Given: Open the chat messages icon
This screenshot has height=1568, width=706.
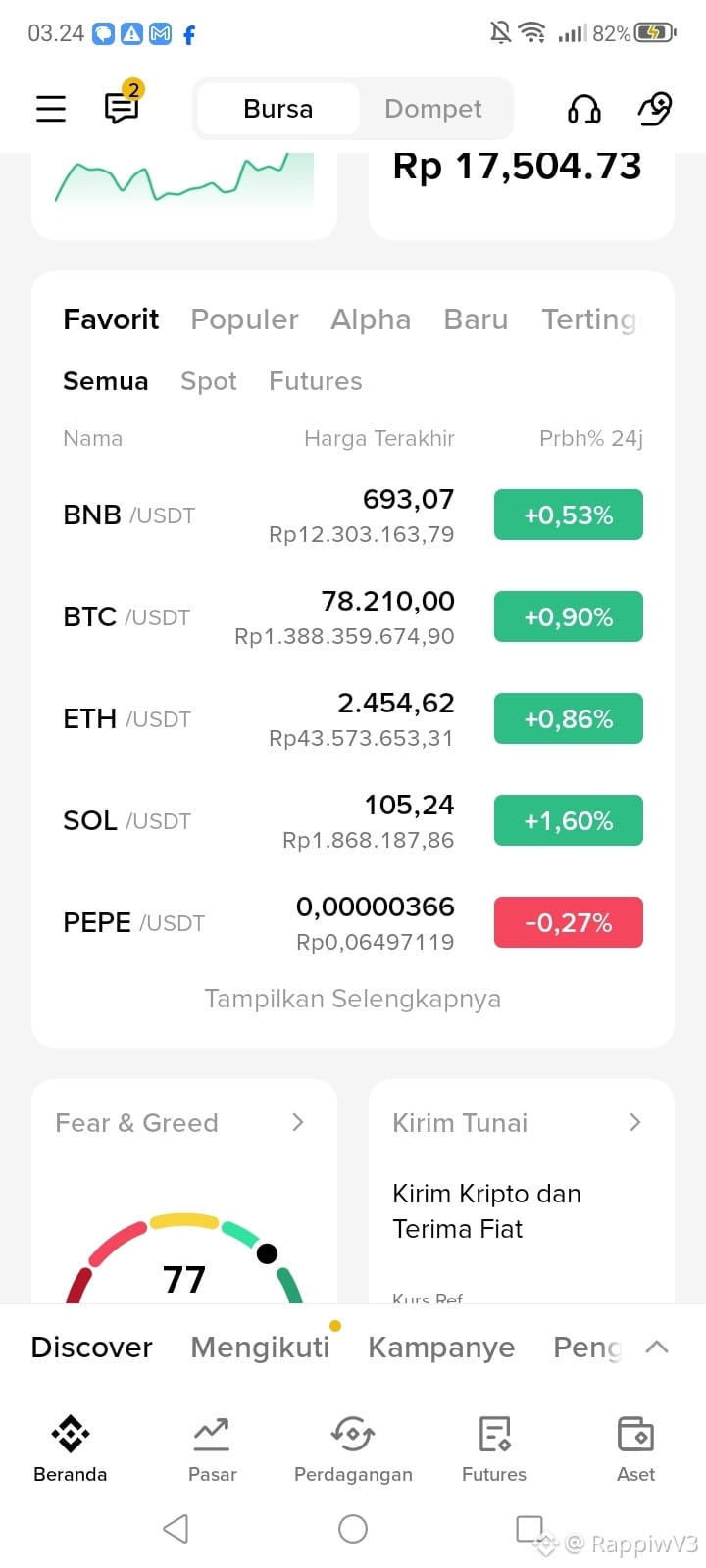Looking at the screenshot, I should click(123, 104).
